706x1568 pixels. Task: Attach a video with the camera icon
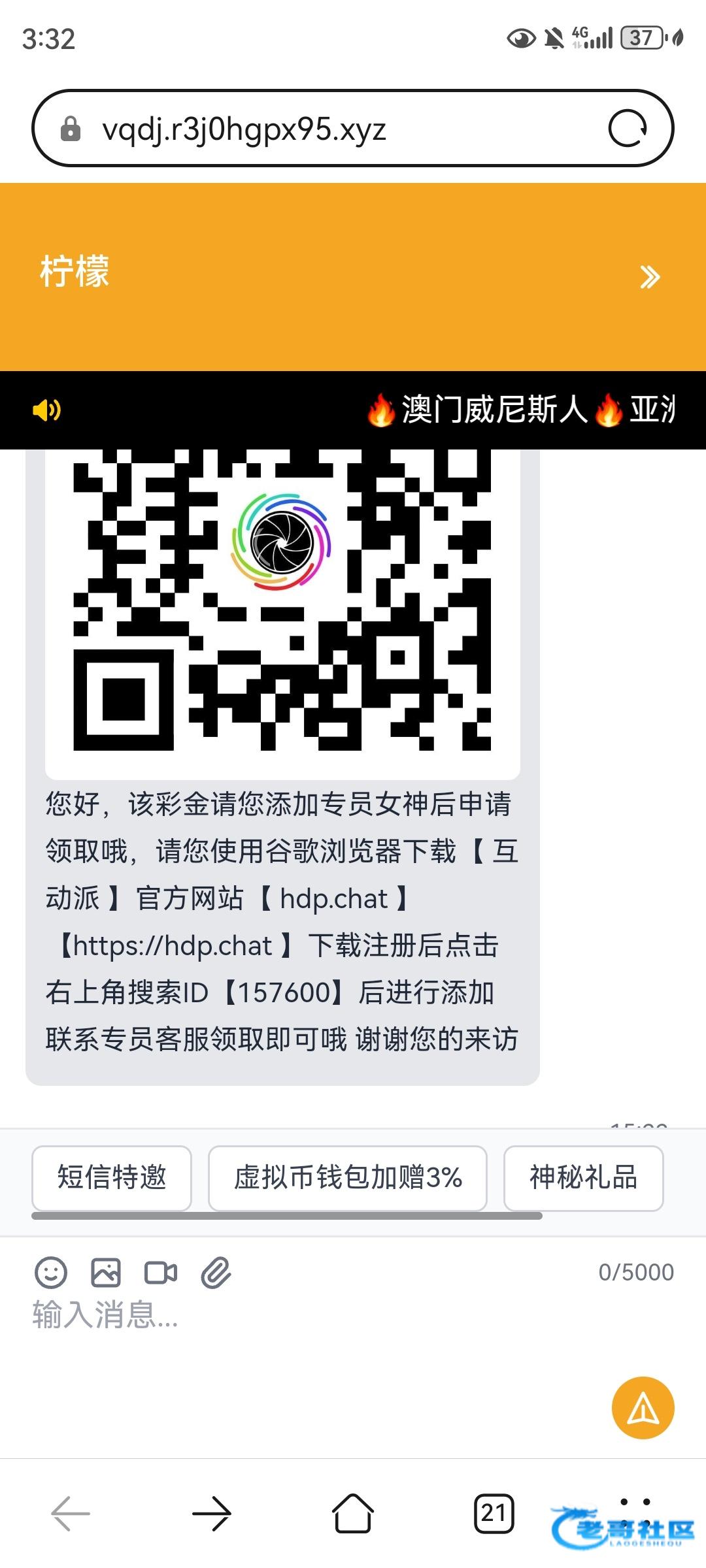click(x=161, y=1273)
